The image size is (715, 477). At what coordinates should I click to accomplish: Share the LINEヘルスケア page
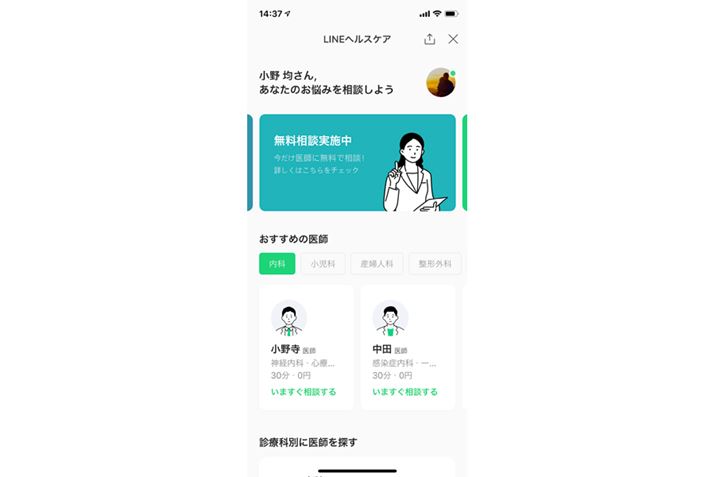(x=429, y=39)
